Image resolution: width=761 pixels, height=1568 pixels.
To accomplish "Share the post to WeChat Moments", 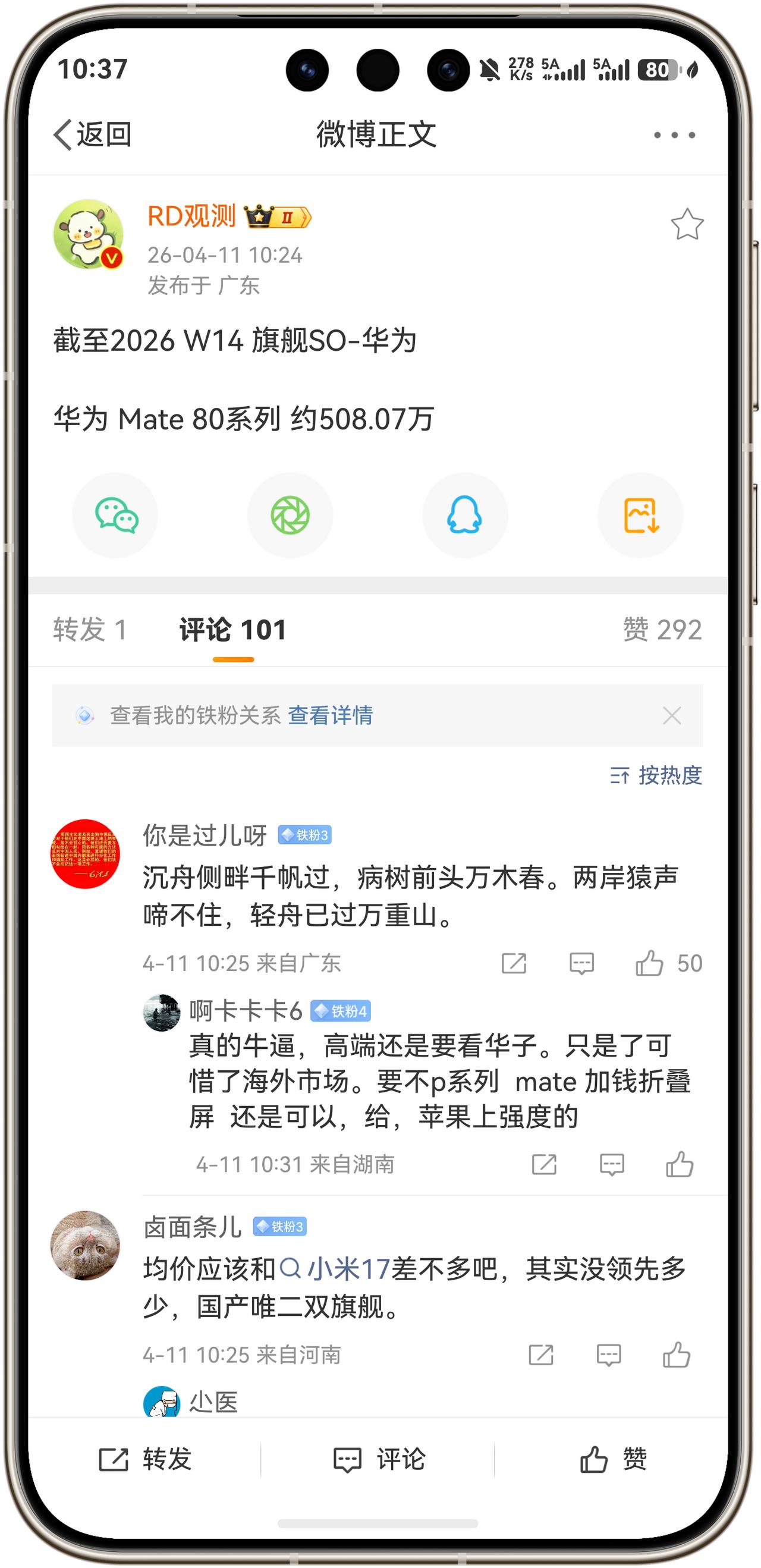I will 290,514.
